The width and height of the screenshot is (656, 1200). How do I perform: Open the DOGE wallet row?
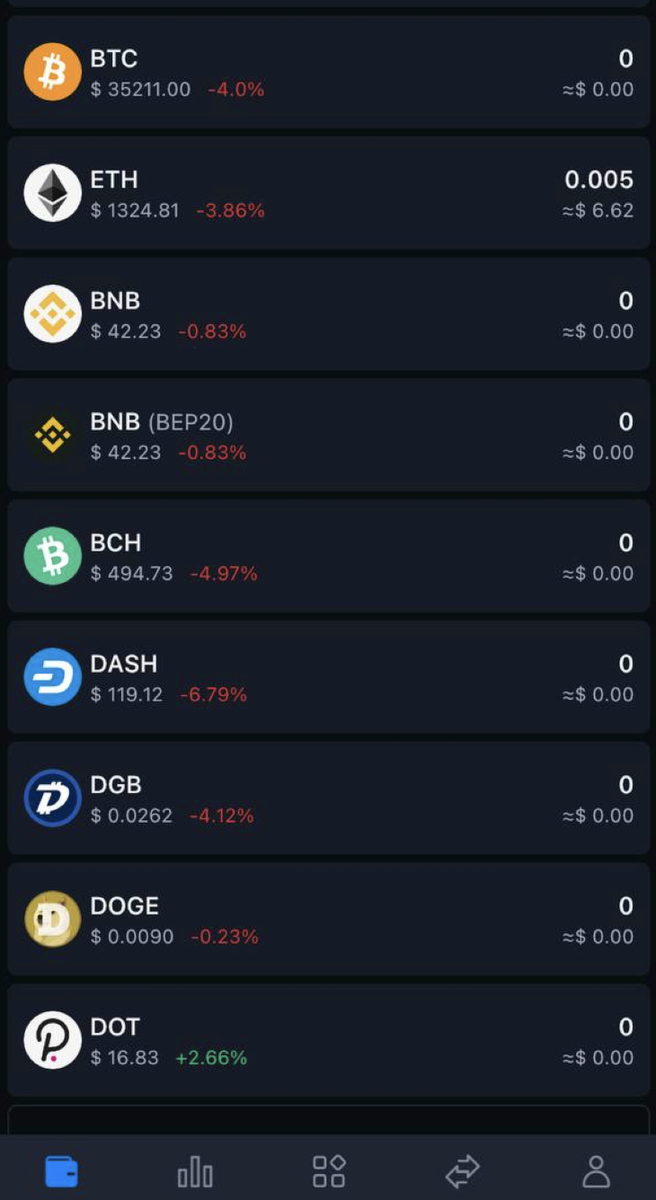pyautogui.click(x=328, y=920)
